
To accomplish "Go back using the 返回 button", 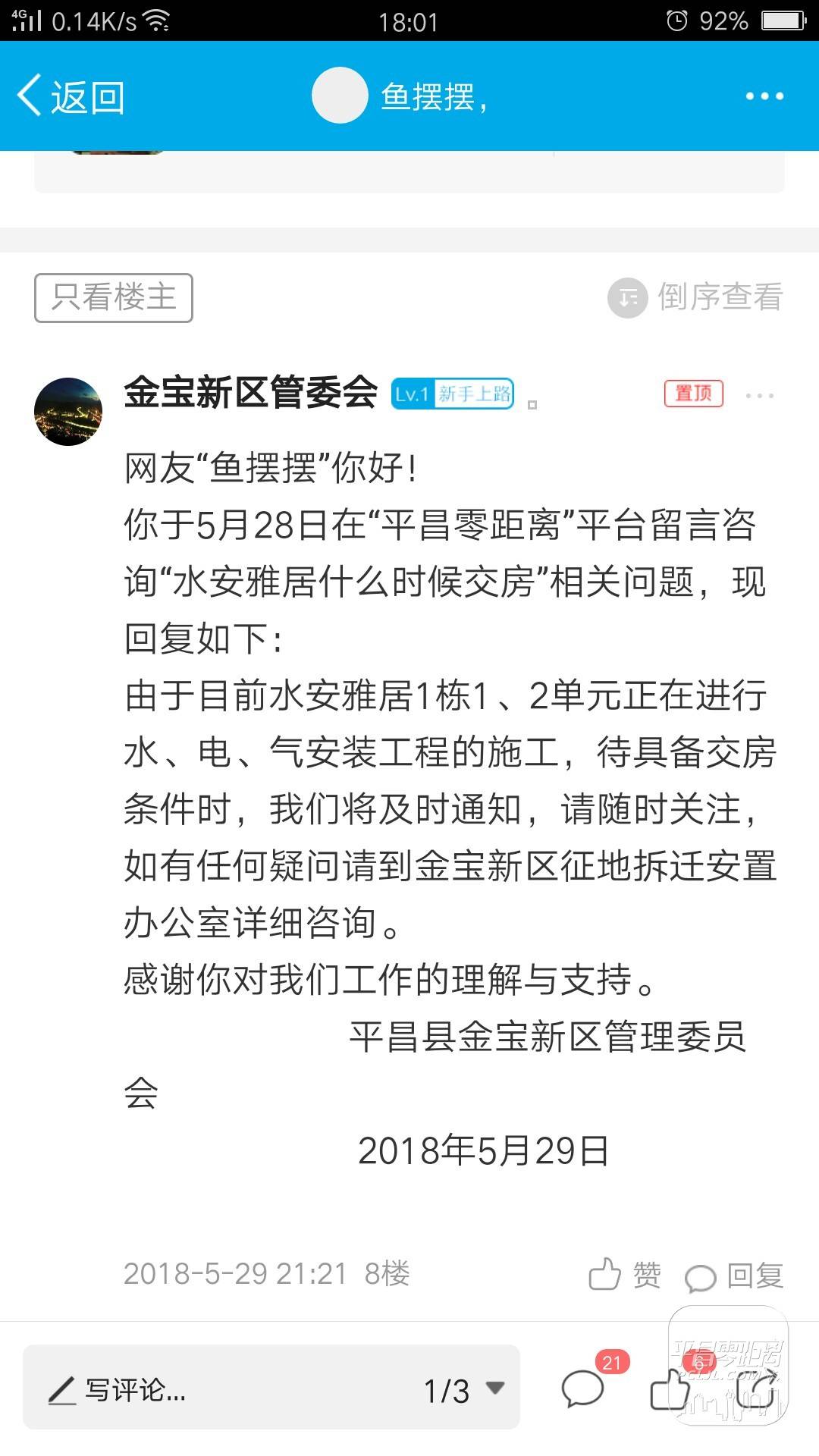I will tap(71, 97).
